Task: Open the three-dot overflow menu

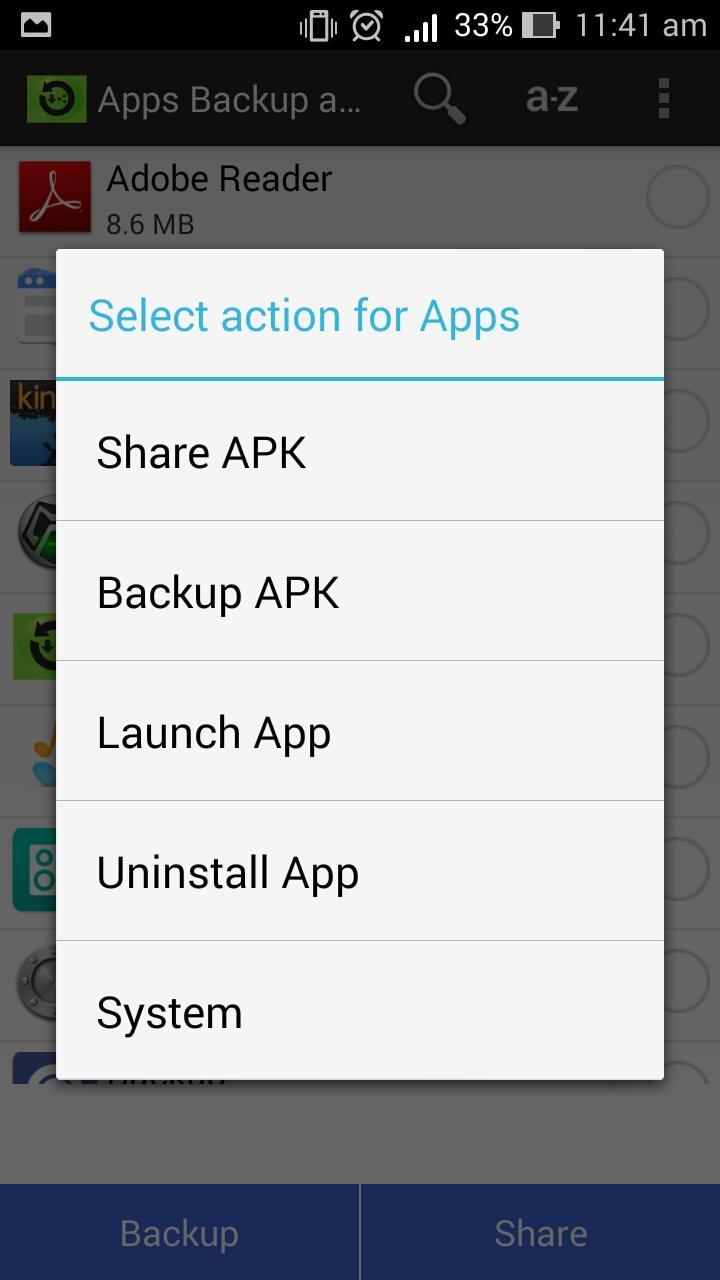Action: click(662, 97)
